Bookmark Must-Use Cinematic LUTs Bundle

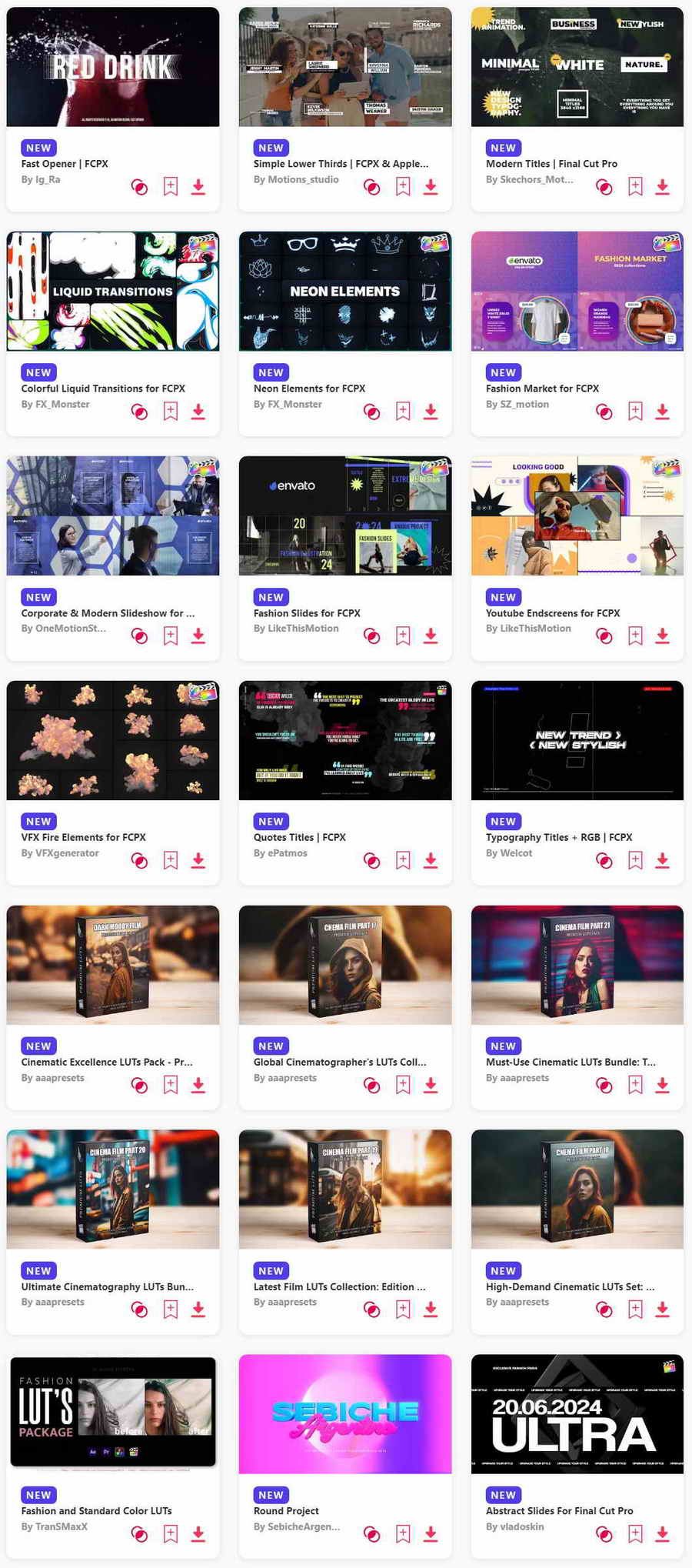635,1085
